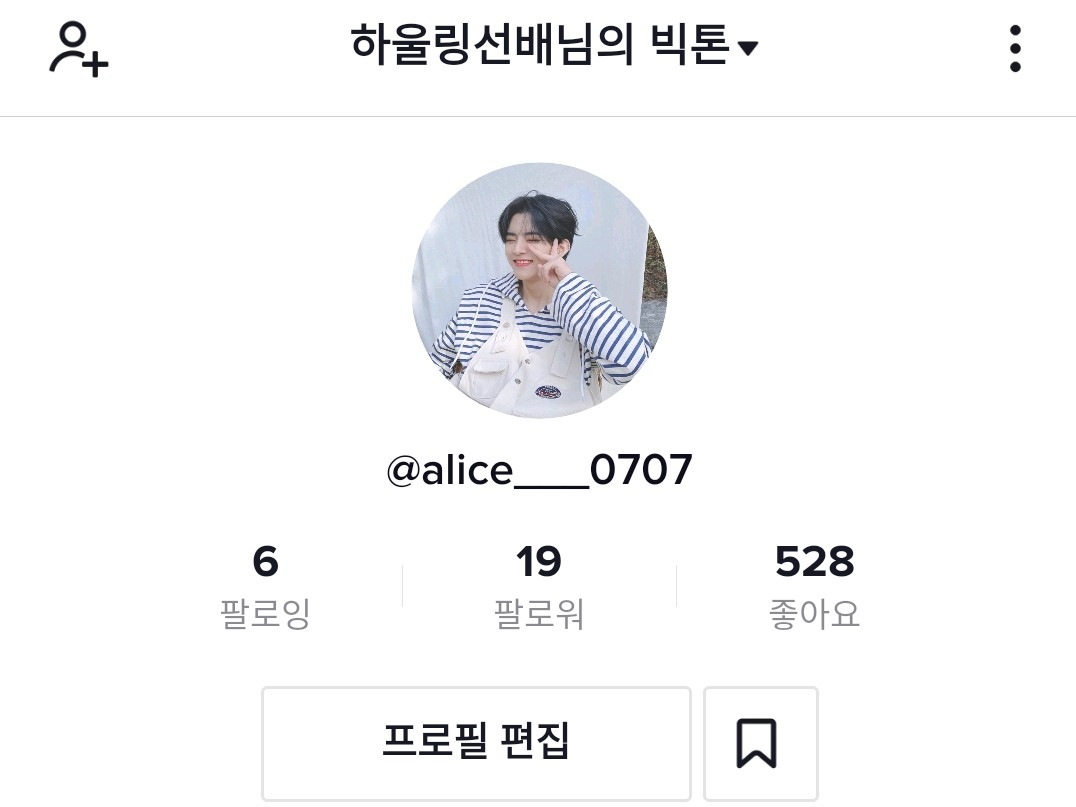This screenshot has height=807, width=1076.
Task: View the 팔로잉 list
Action: [265, 585]
